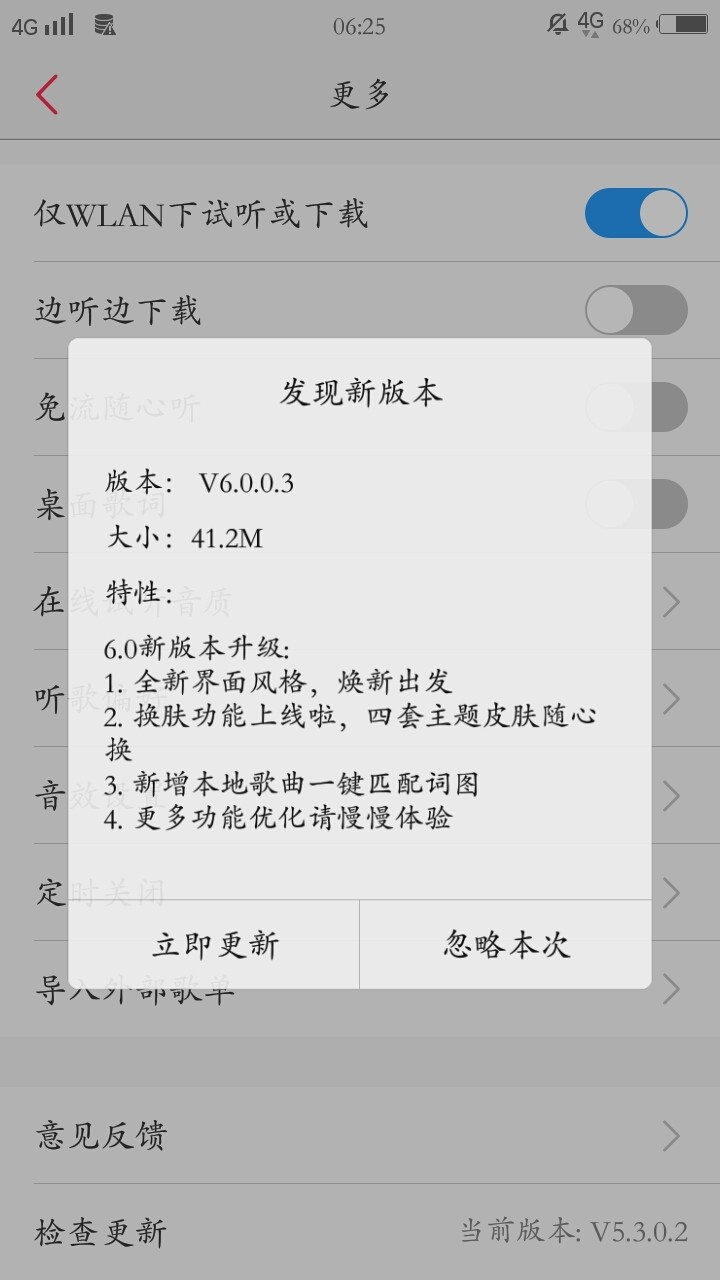720x1280 pixels.
Task: Tap the 06:25 clock in the status bar
Action: pyautogui.click(x=360, y=27)
